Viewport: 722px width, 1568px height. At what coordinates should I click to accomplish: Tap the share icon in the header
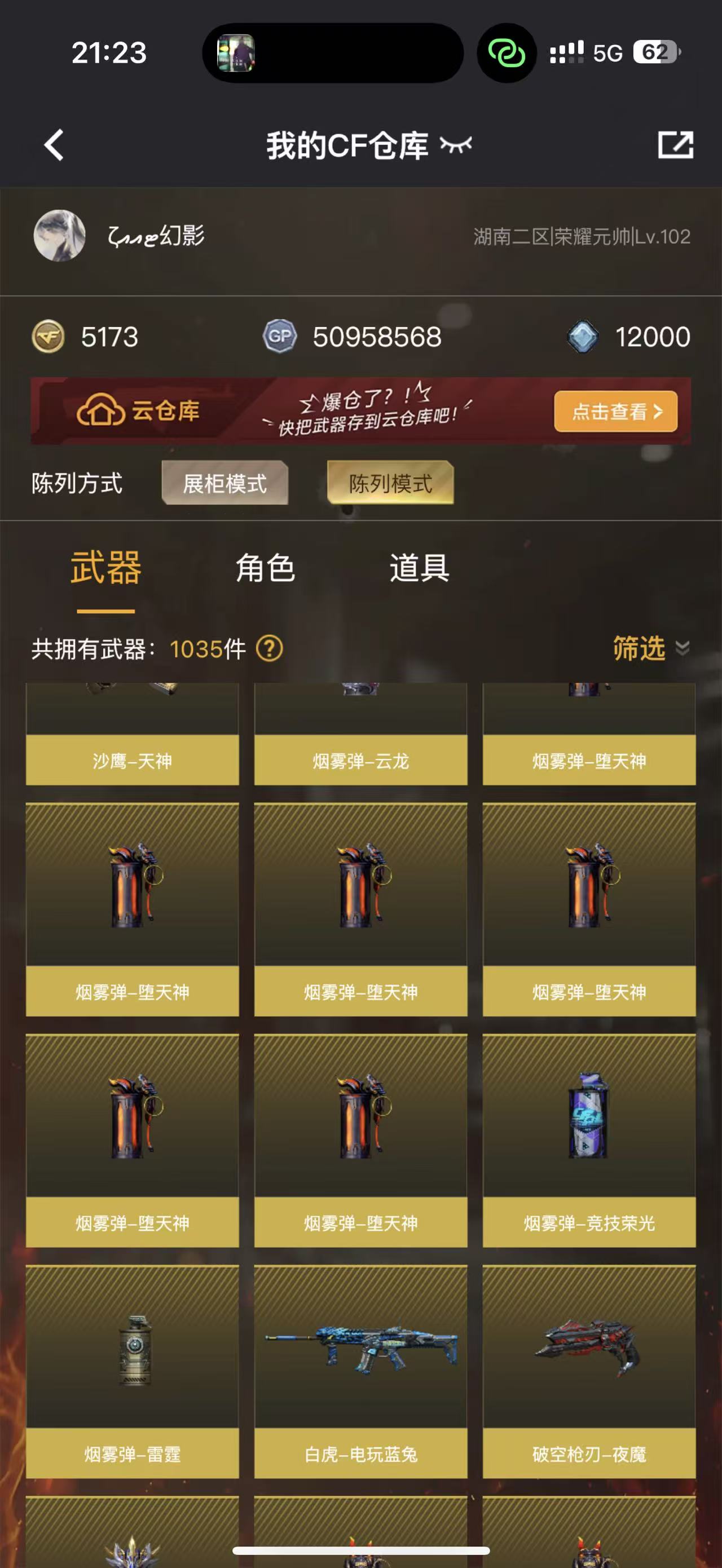point(675,145)
